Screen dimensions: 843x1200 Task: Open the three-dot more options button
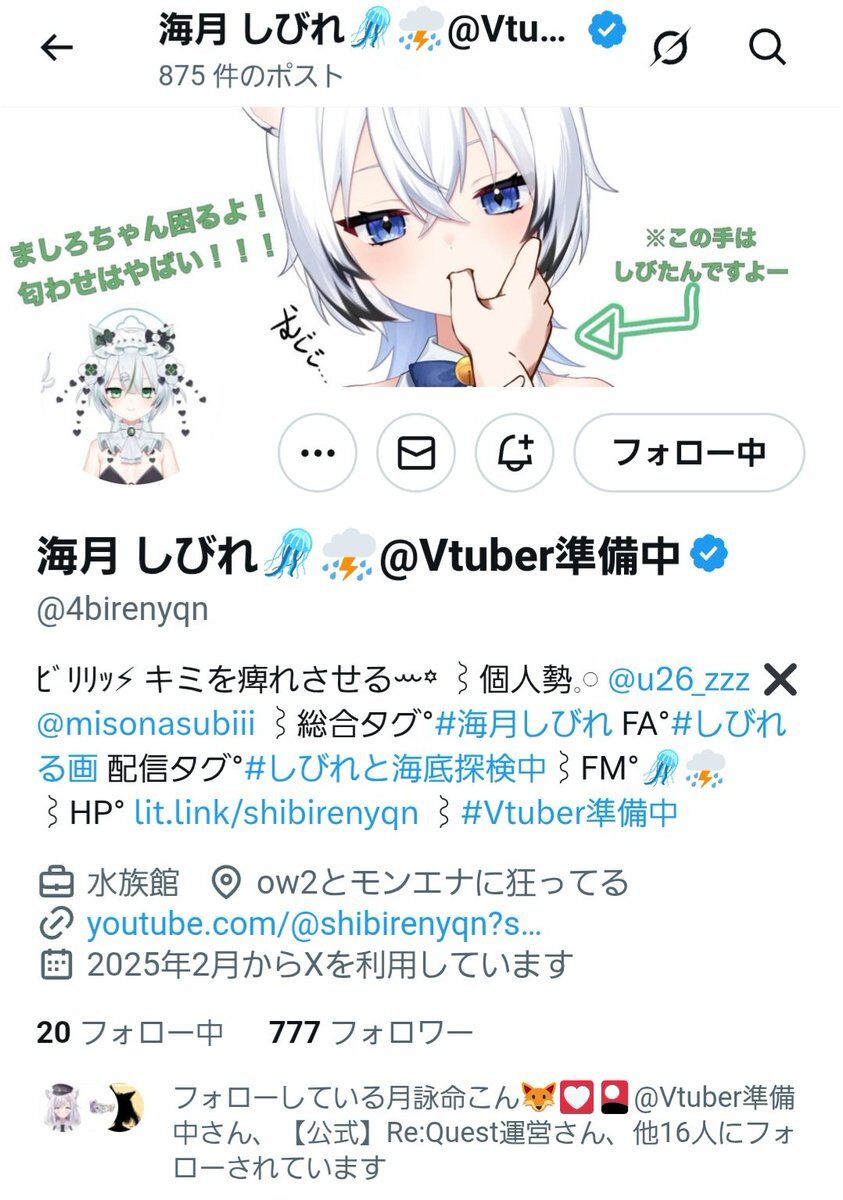click(x=317, y=453)
